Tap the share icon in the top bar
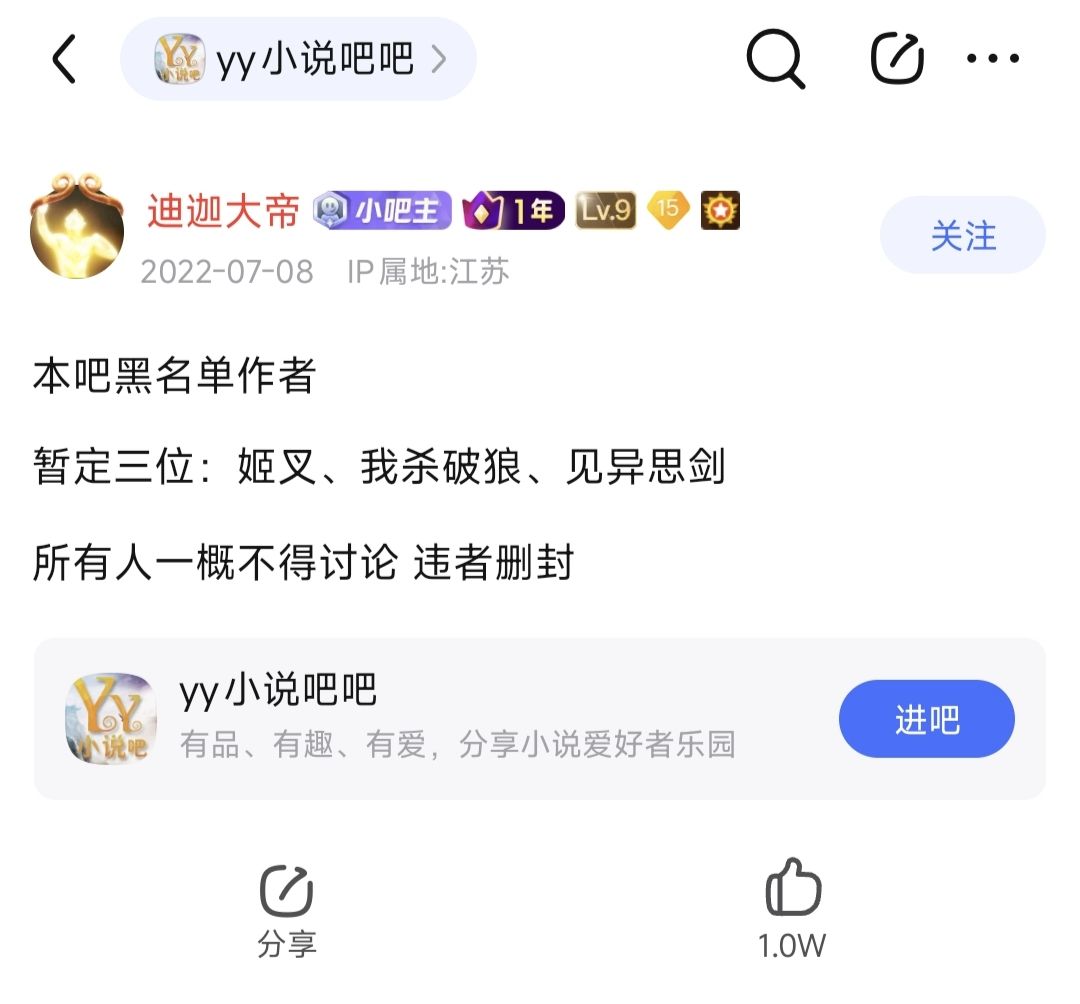Viewport: 1080px width, 1004px height. pyautogui.click(x=897, y=59)
